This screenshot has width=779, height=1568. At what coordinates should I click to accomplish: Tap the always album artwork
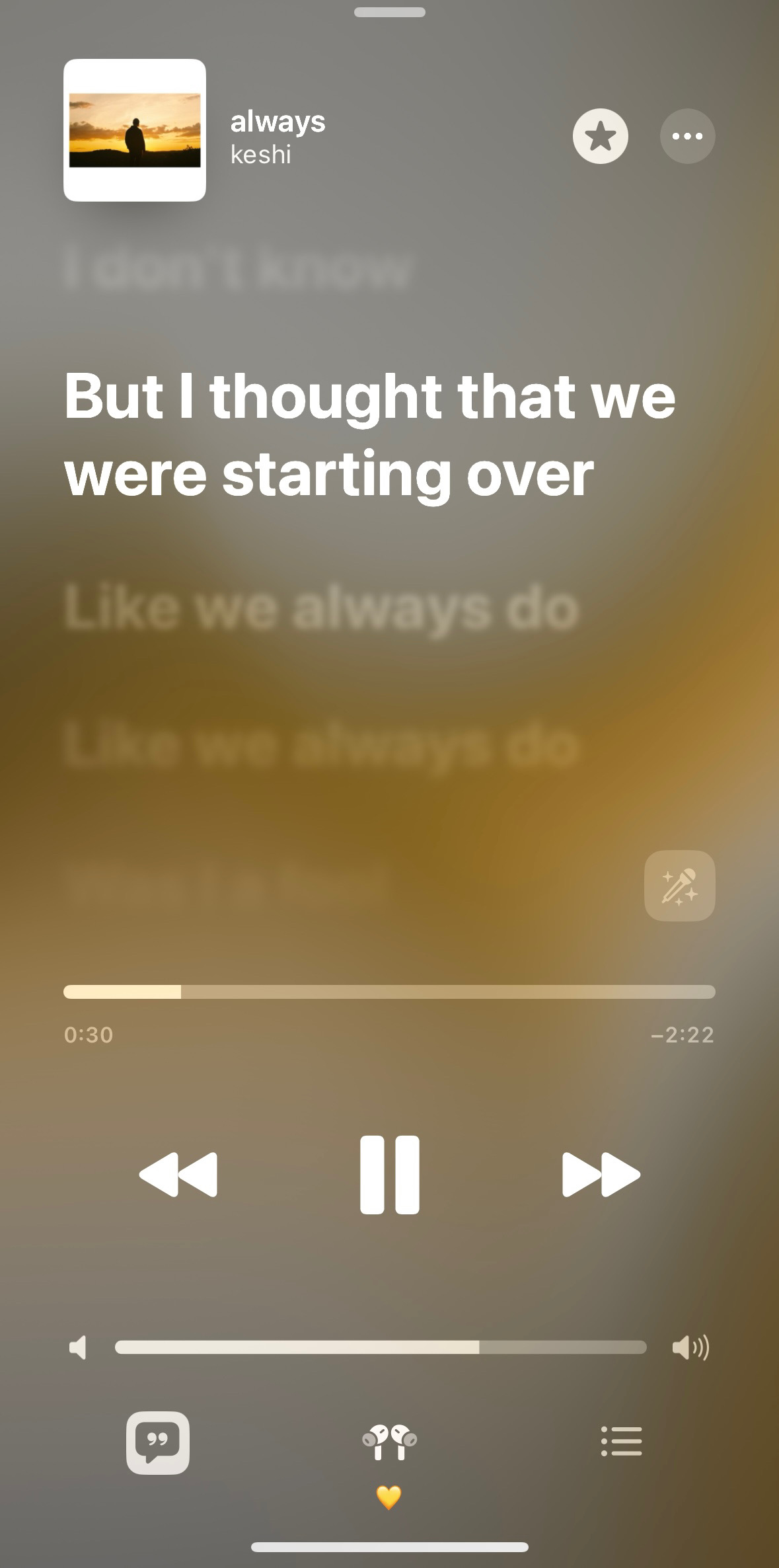135,130
